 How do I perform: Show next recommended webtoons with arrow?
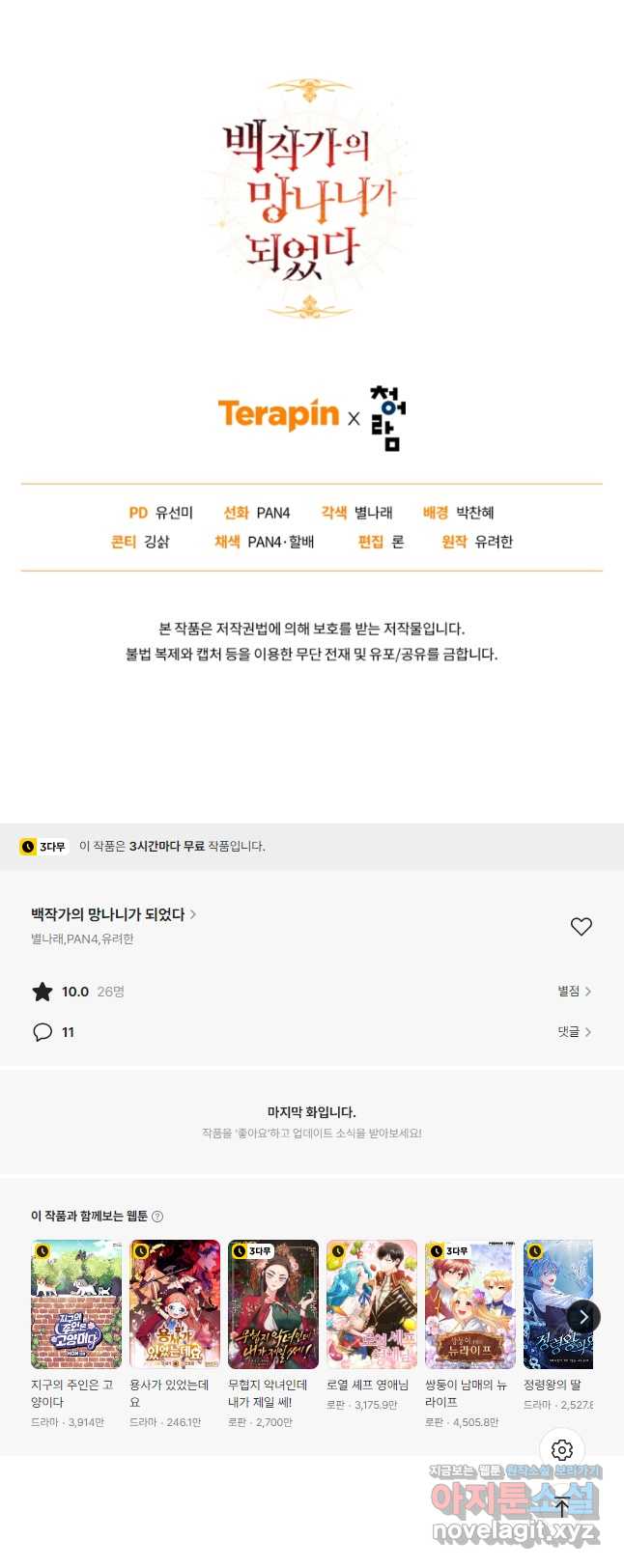[582, 1317]
